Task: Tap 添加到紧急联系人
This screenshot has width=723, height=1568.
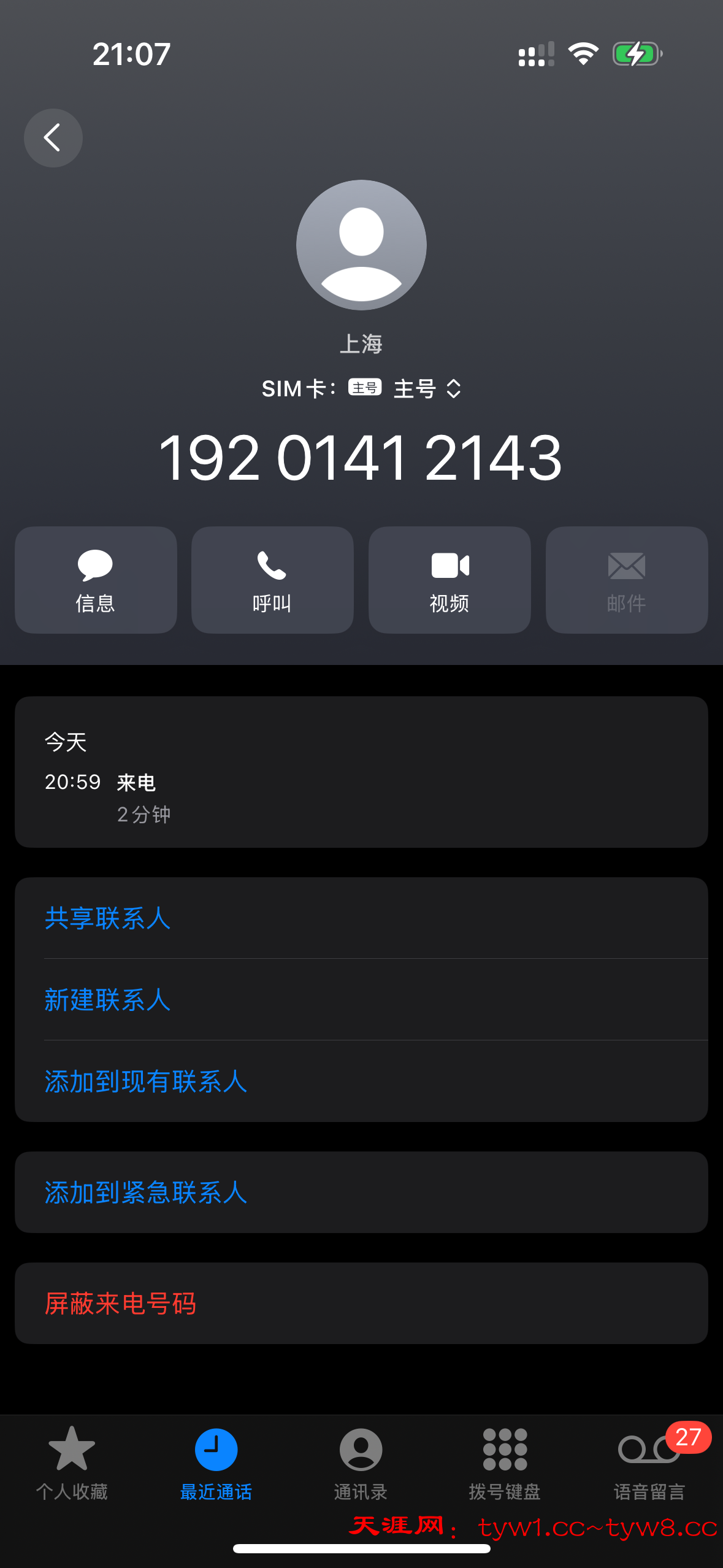Action: pos(146,1193)
